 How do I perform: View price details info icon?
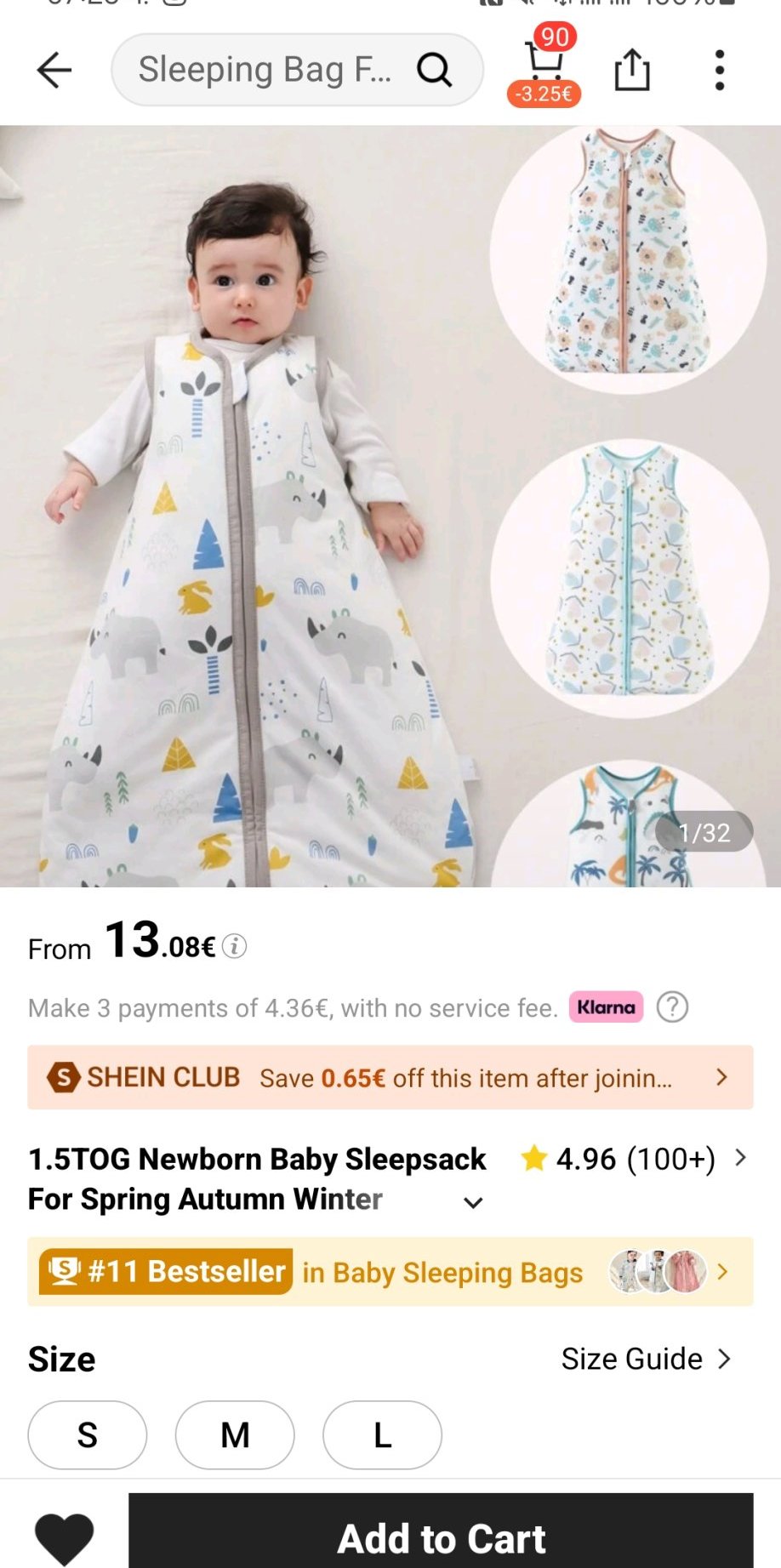tap(235, 946)
